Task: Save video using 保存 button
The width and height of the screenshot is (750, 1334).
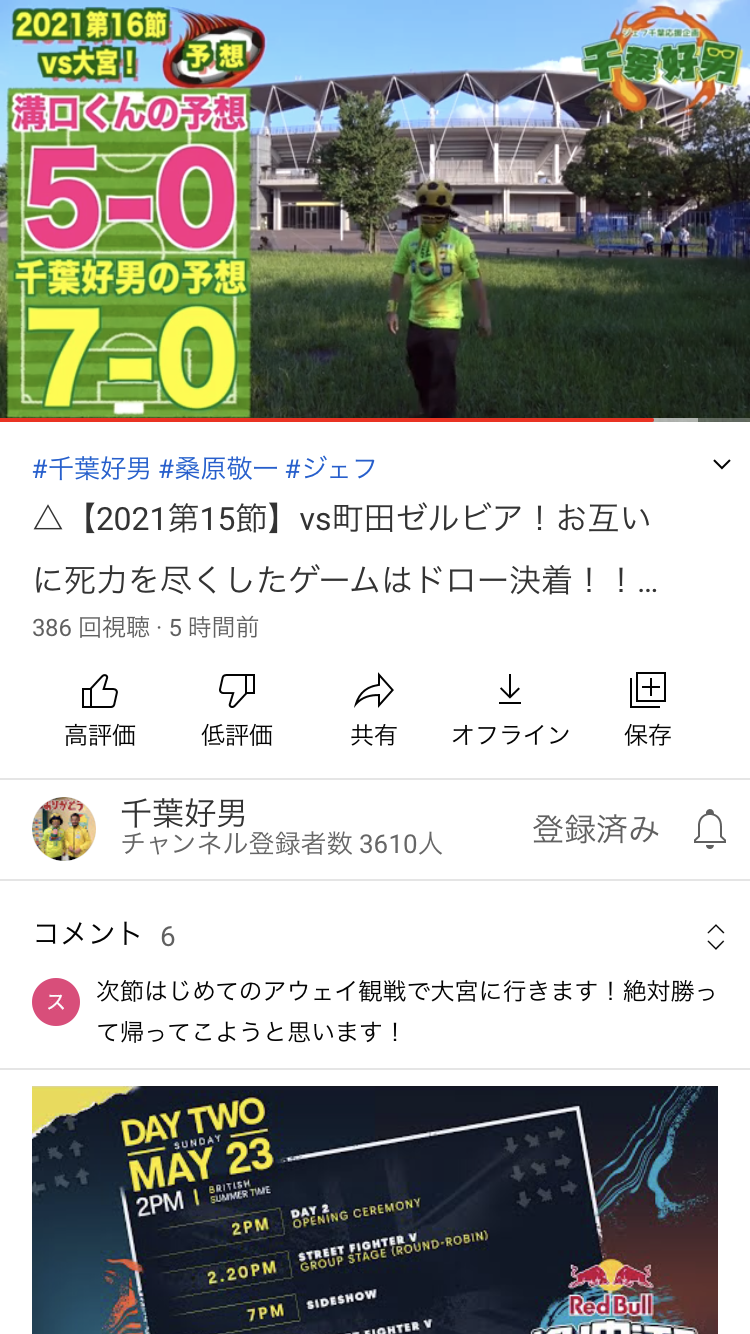Action: click(647, 709)
